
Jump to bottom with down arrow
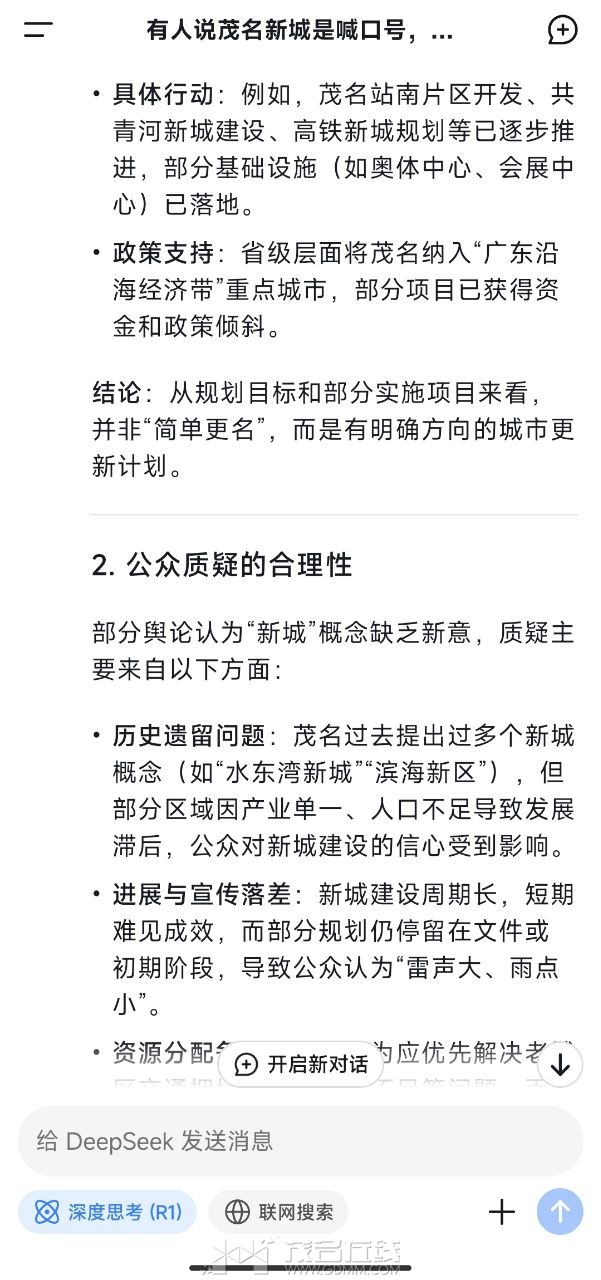560,1064
